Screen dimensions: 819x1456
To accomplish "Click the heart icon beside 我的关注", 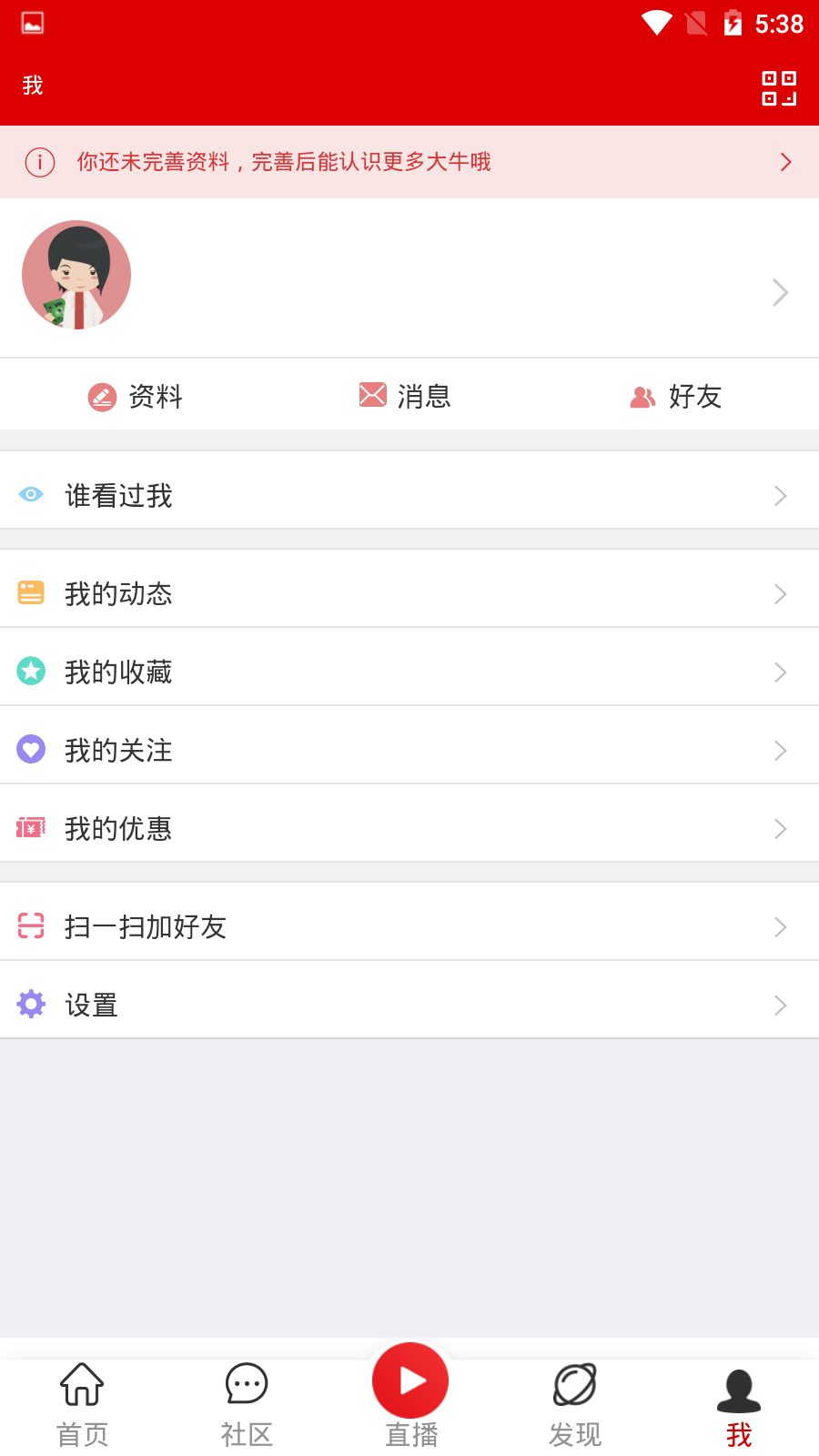I will pyautogui.click(x=30, y=749).
